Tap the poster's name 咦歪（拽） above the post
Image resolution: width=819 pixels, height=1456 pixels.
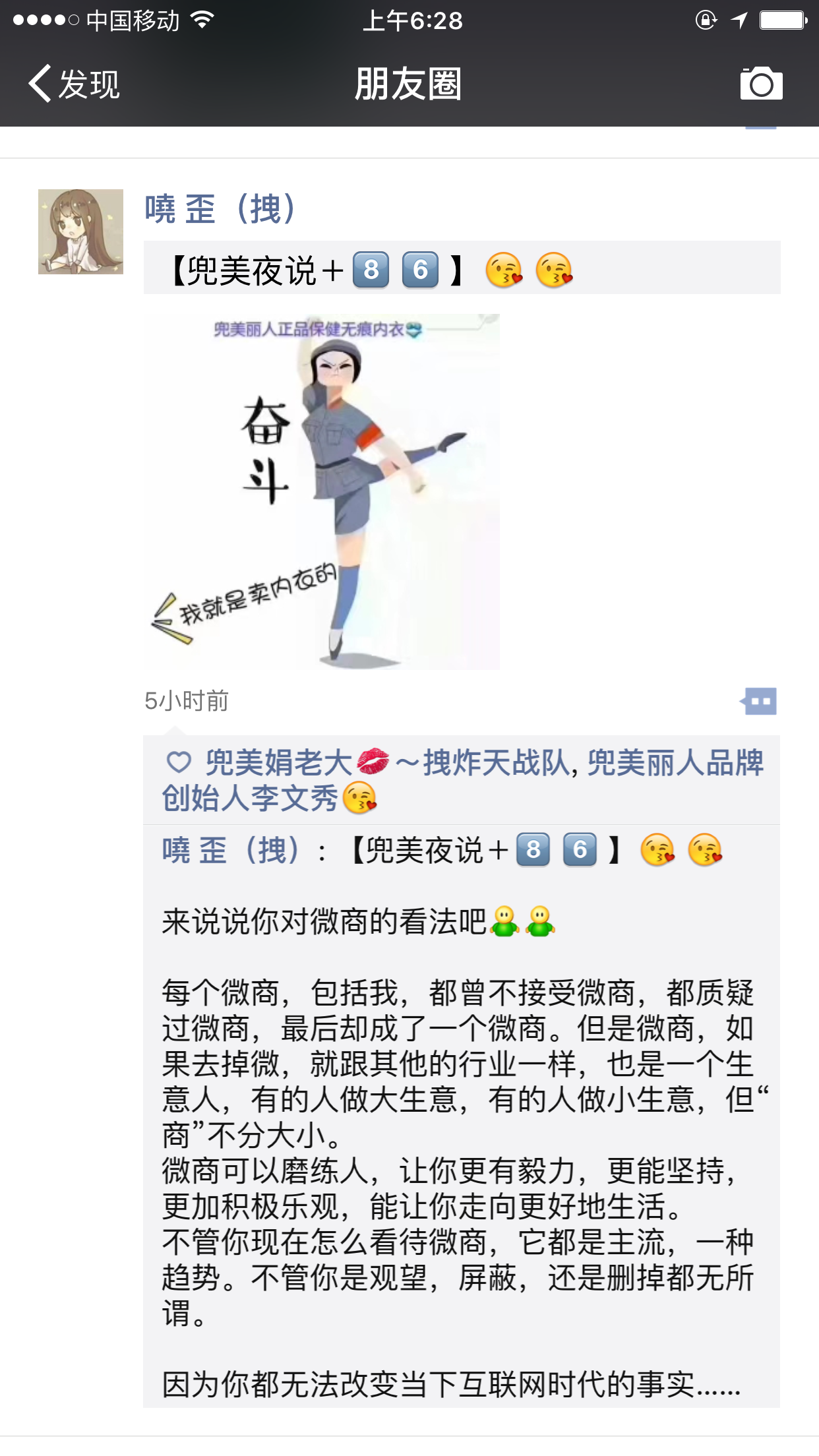click(x=220, y=210)
